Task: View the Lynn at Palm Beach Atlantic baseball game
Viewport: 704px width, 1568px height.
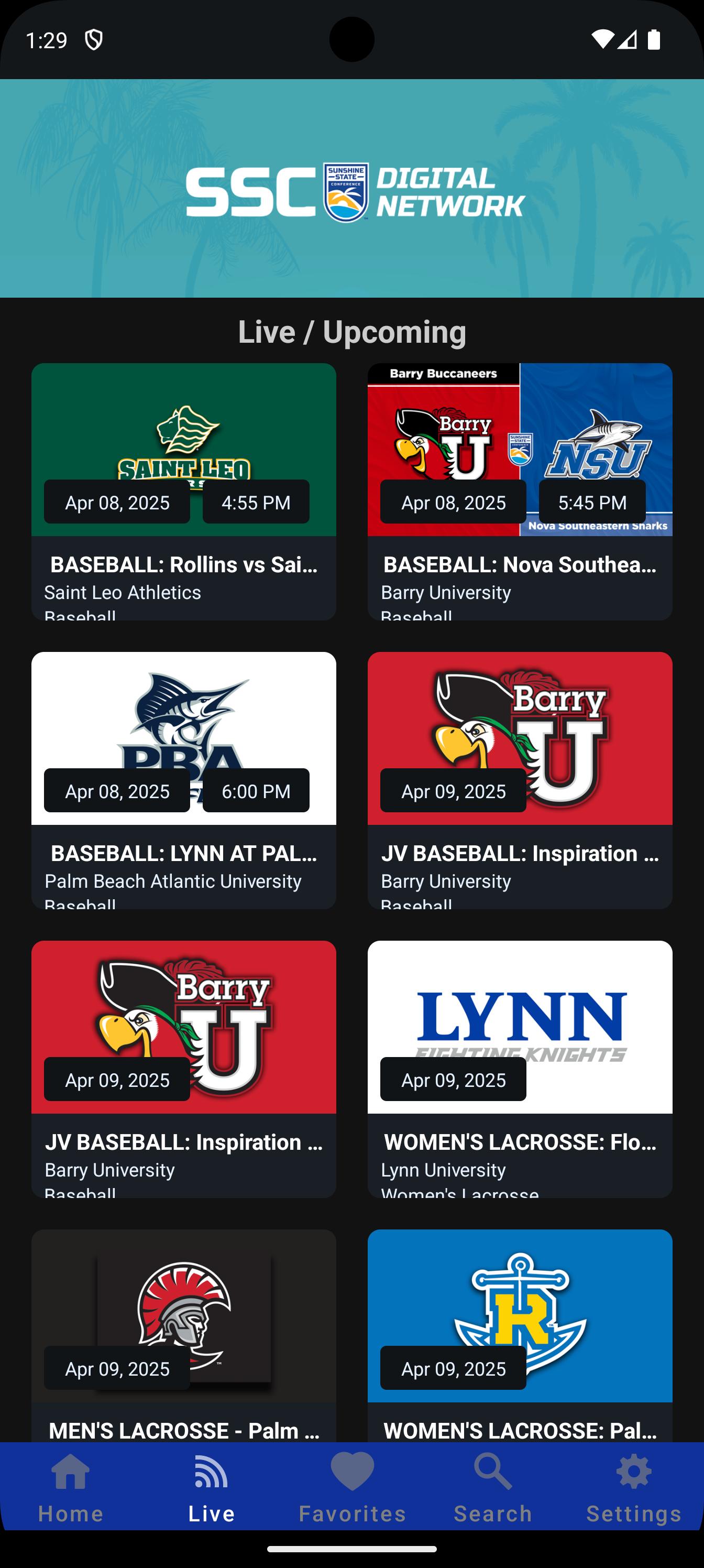Action: [183, 780]
